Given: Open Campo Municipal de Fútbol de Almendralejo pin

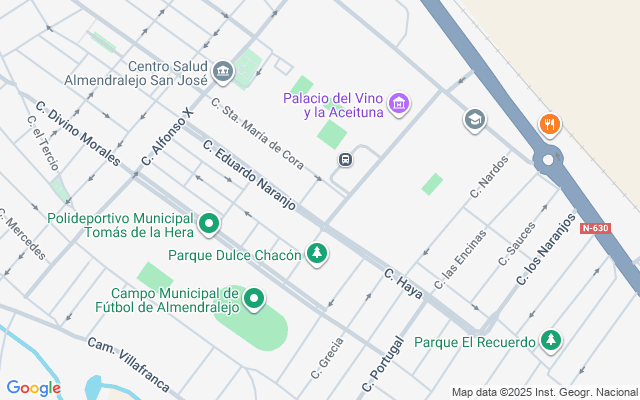Looking at the screenshot, I should coord(254,298).
